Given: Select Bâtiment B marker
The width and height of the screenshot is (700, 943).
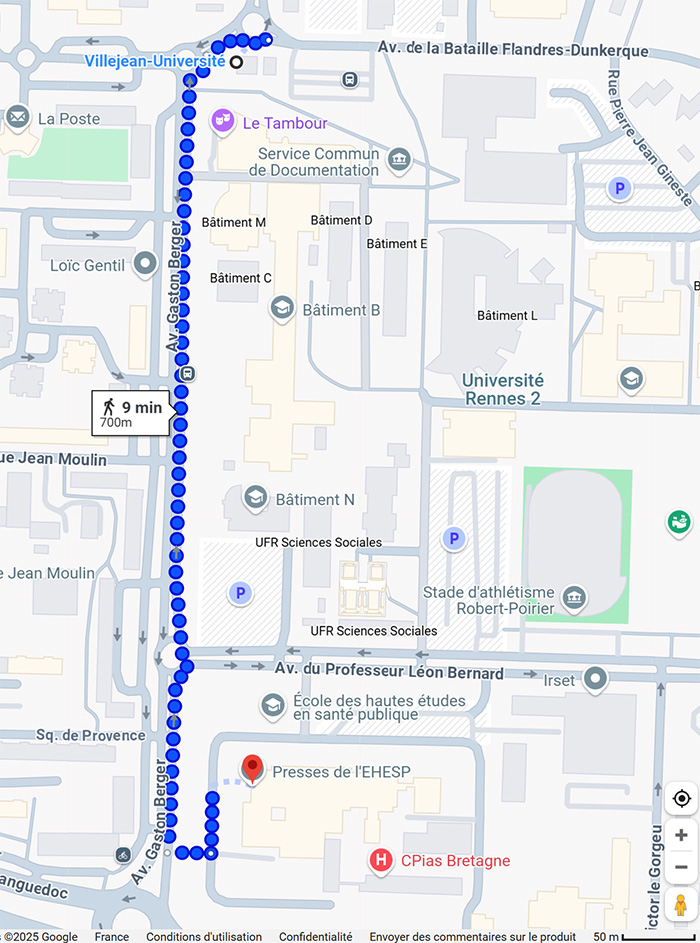Looking at the screenshot, I should pyautogui.click(x=282, y=309).
